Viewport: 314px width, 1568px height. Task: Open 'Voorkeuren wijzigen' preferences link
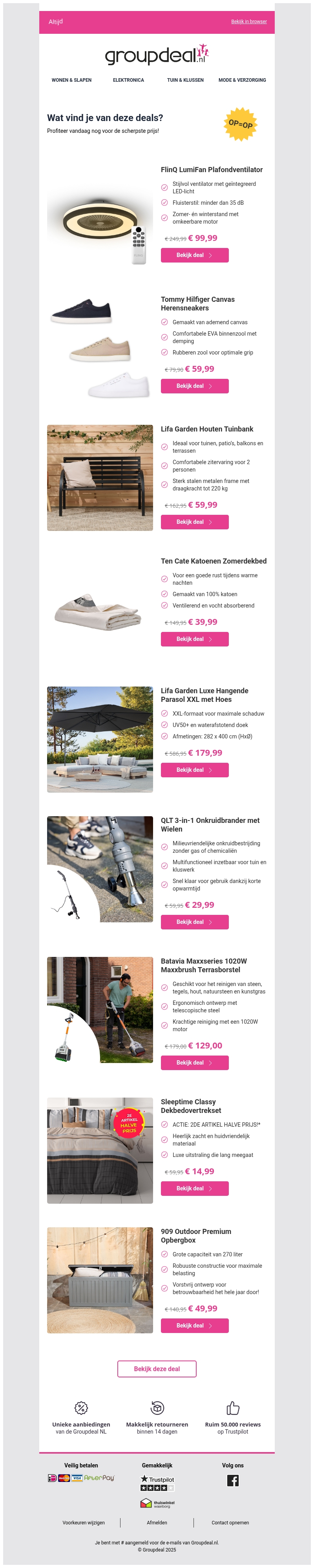click(x=83, y=1522)
